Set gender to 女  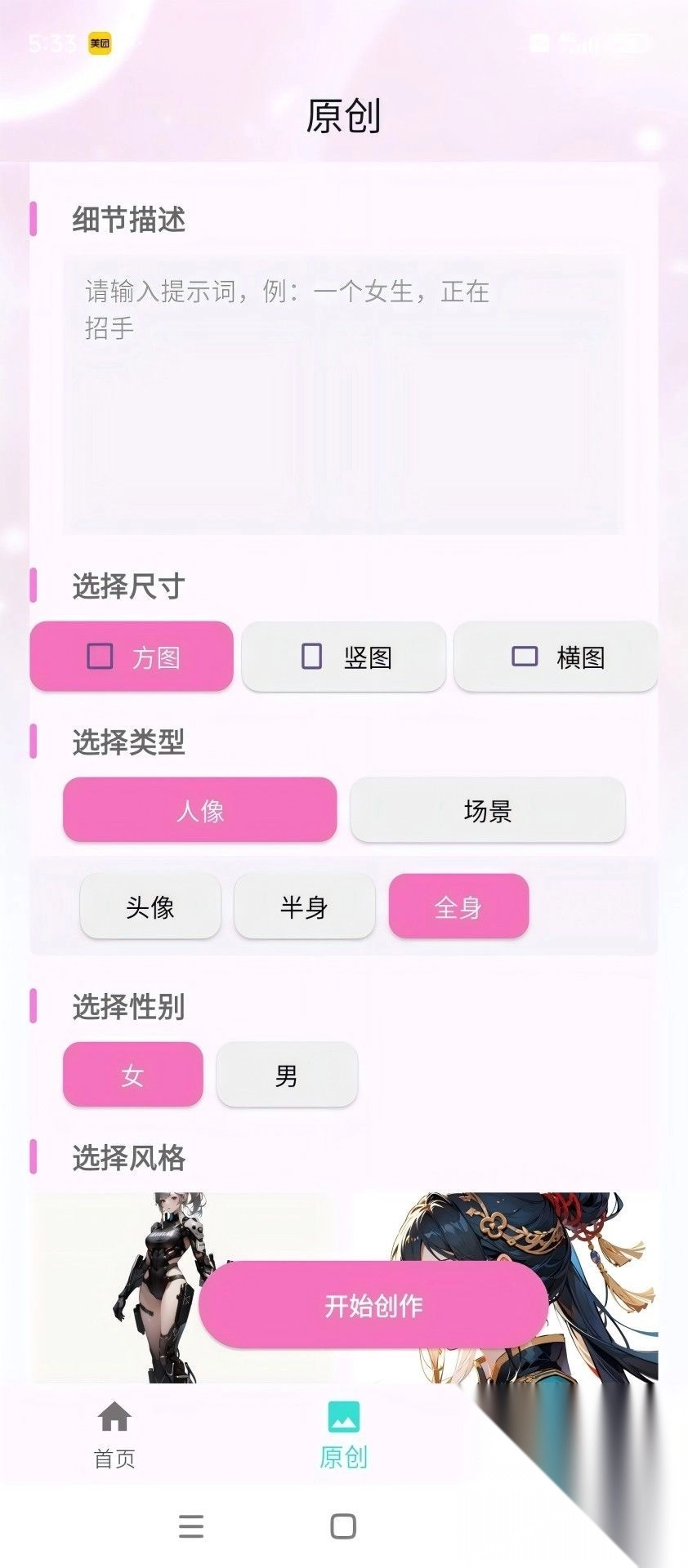[x=132, y=1075]
